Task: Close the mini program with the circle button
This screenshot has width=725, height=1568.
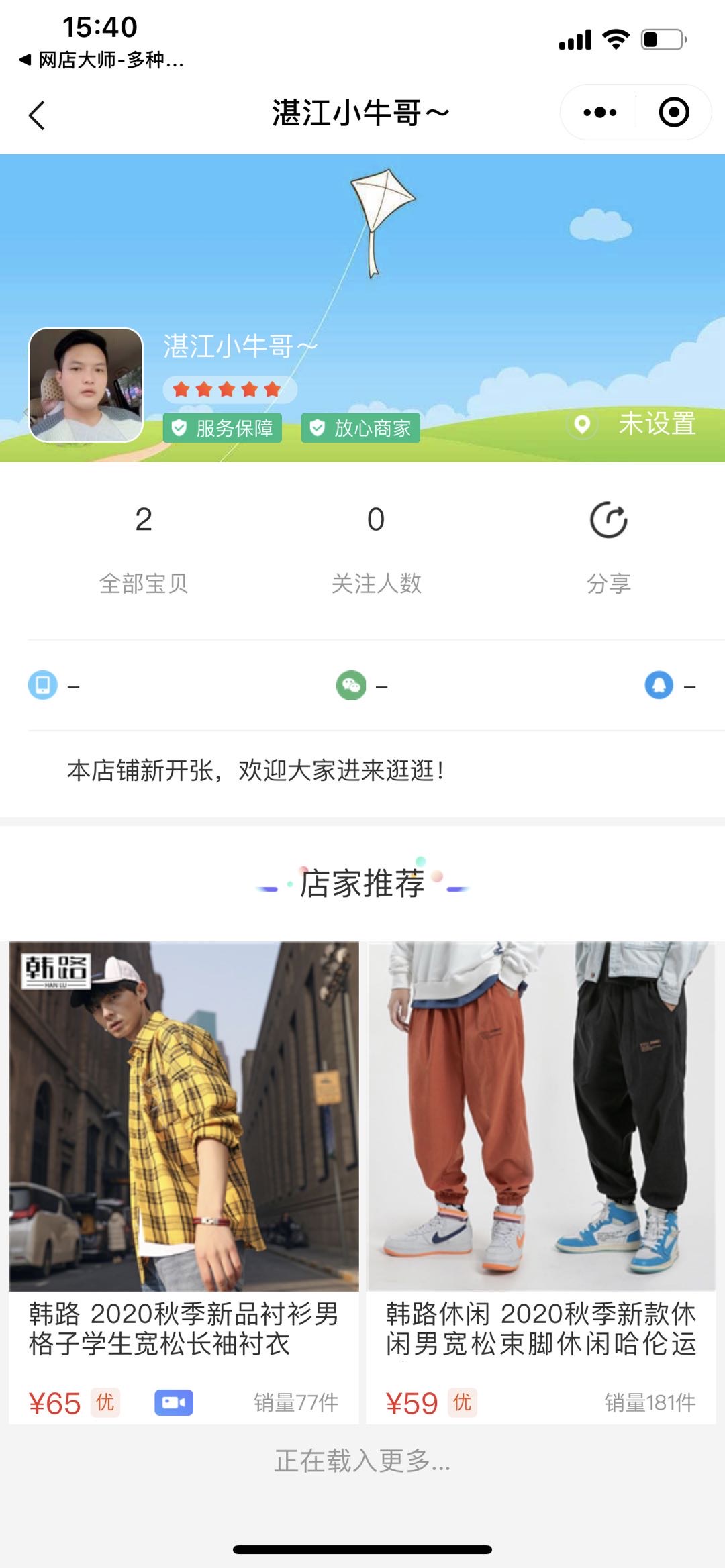Action: (x=673, y=113)
